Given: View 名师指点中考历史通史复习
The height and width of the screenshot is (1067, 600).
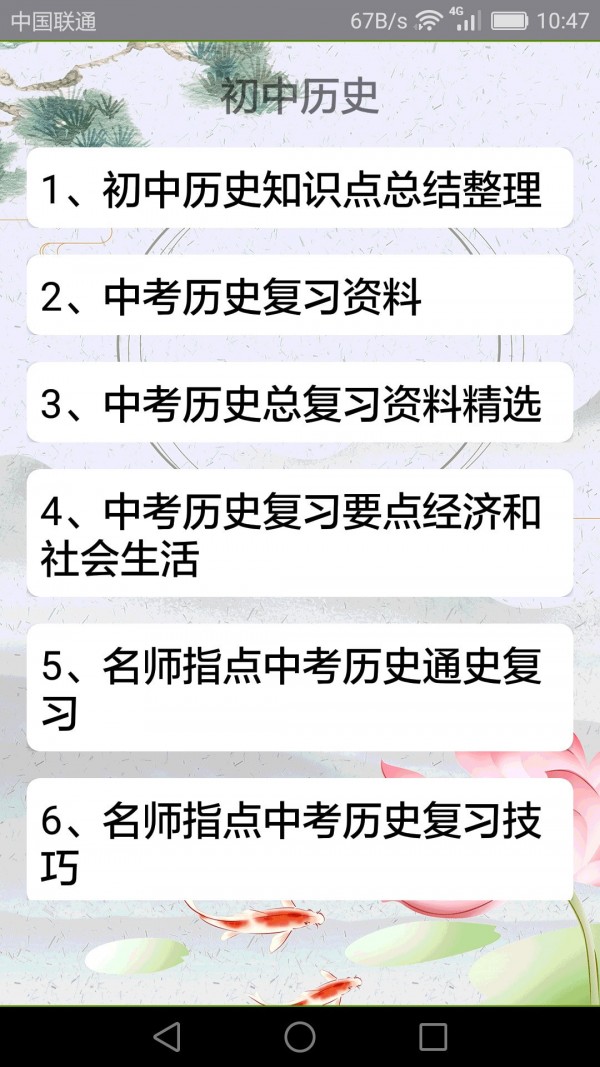Looking at the screenshot, I should (x=300, y=688).
